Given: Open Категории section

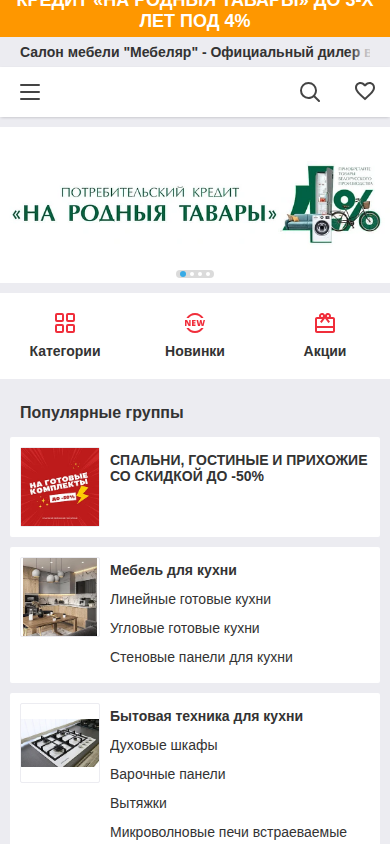Looking at the screenshot, I should (65, 336).
